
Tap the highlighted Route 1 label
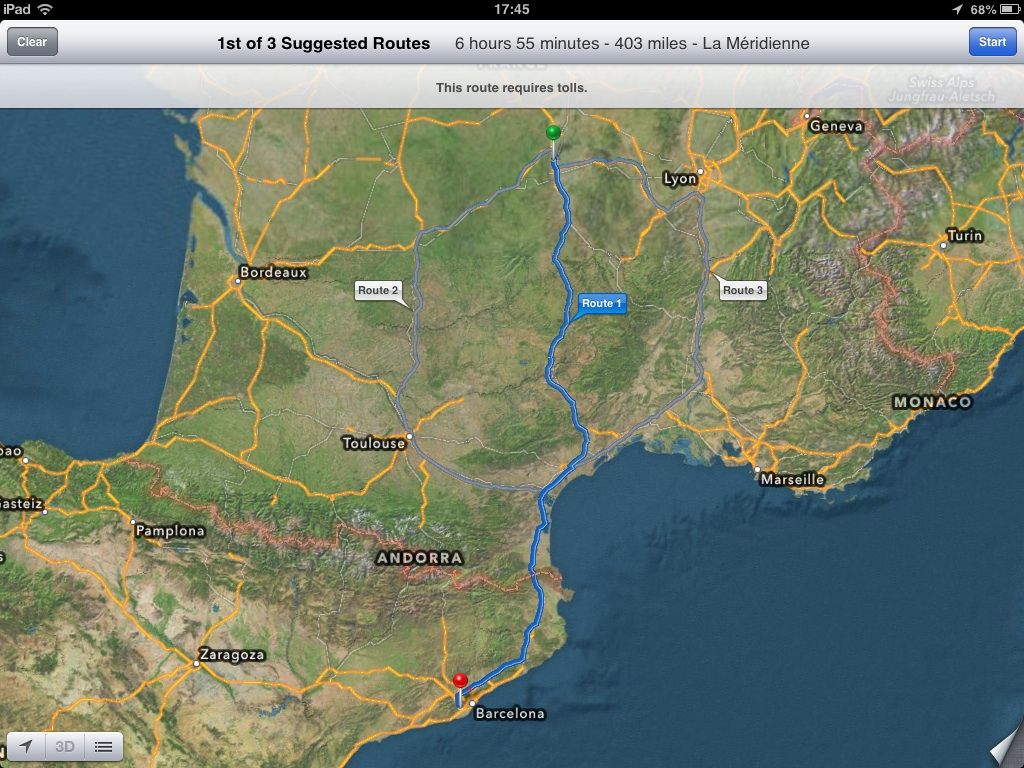(x=602, y=303)
